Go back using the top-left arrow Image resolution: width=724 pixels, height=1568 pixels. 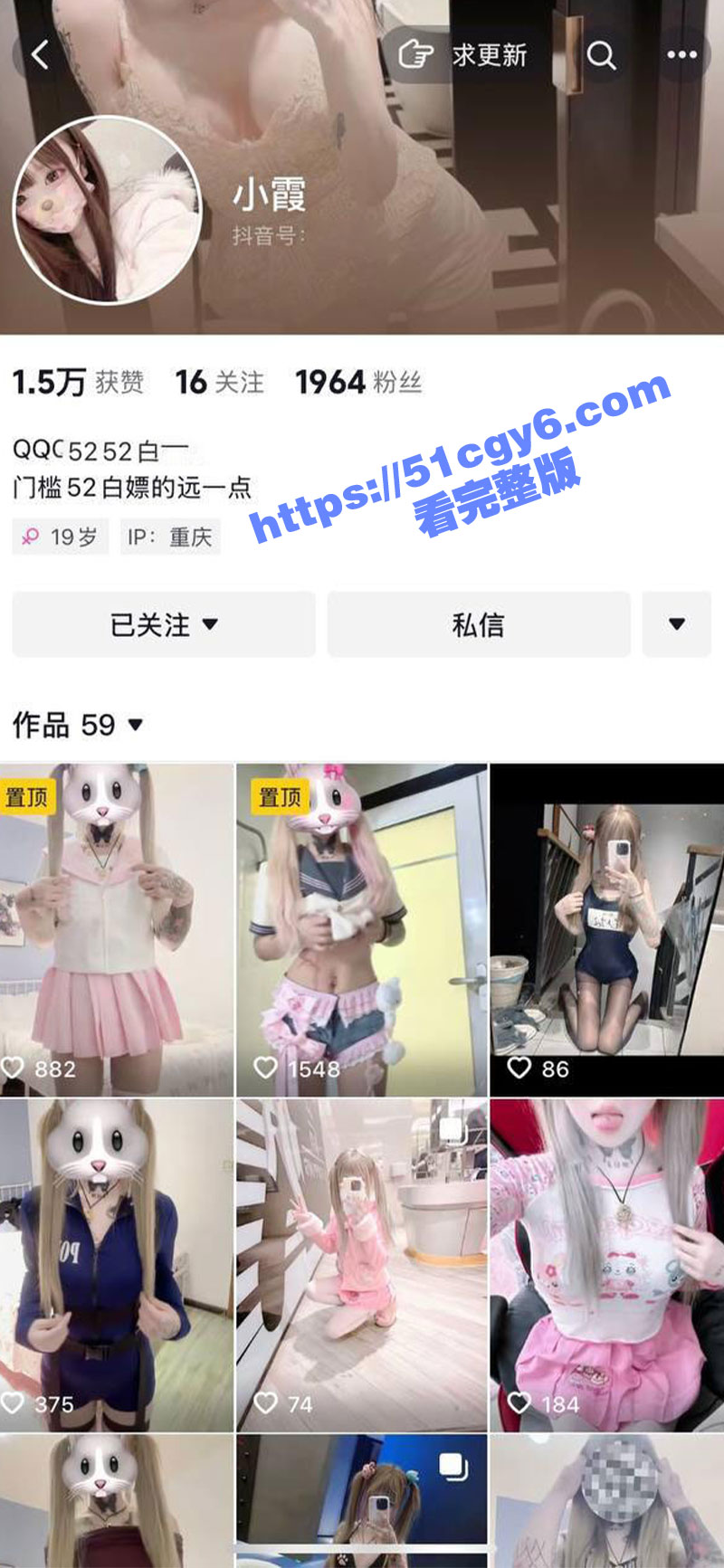tap(40, 55)
